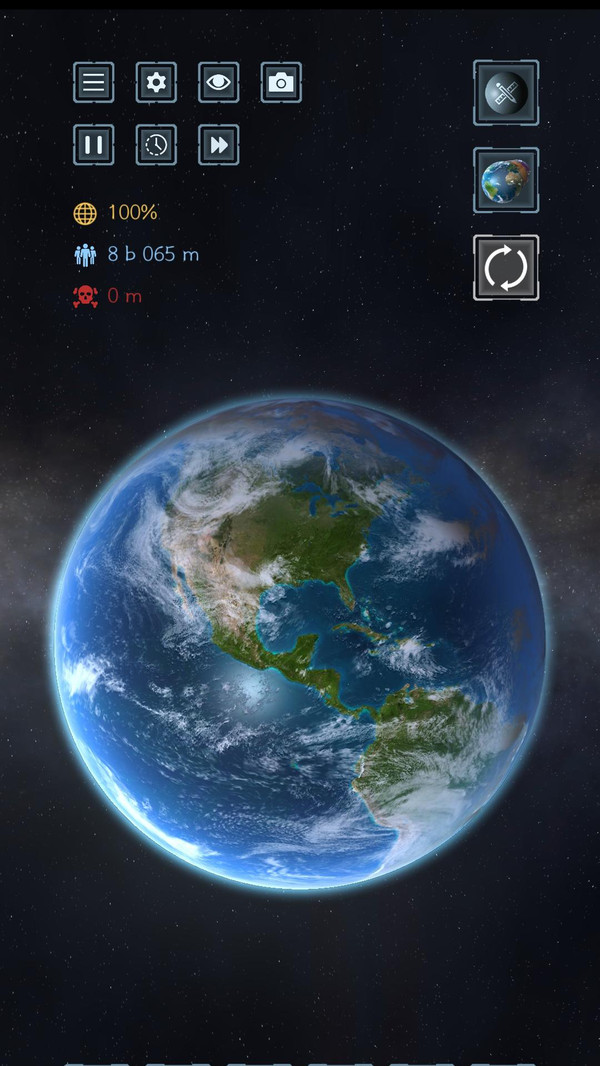This screenshot has width=600, height=1066.
Task: Open the Earth planet selector
Action: [x=505, y=181]
